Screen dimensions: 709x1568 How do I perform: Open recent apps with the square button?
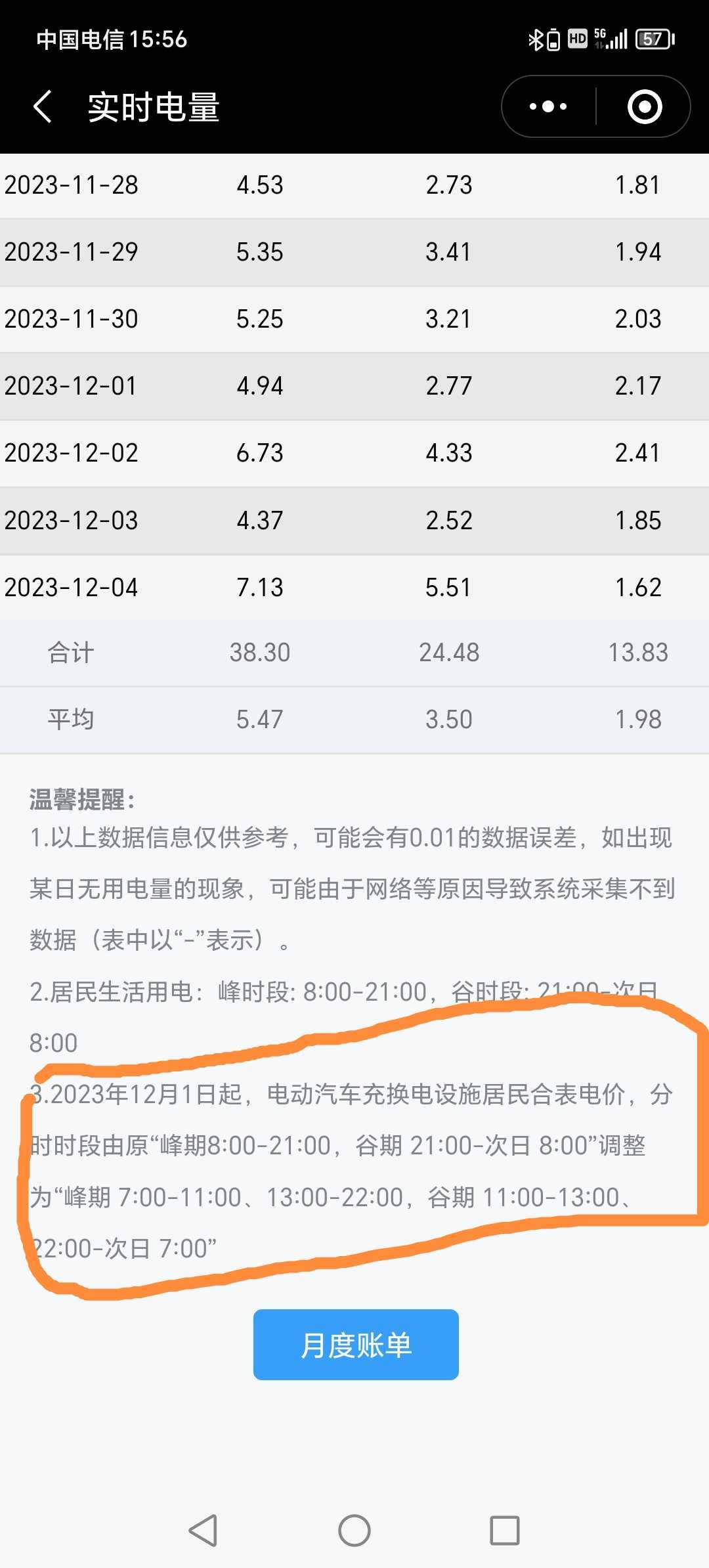[505, 1531]
